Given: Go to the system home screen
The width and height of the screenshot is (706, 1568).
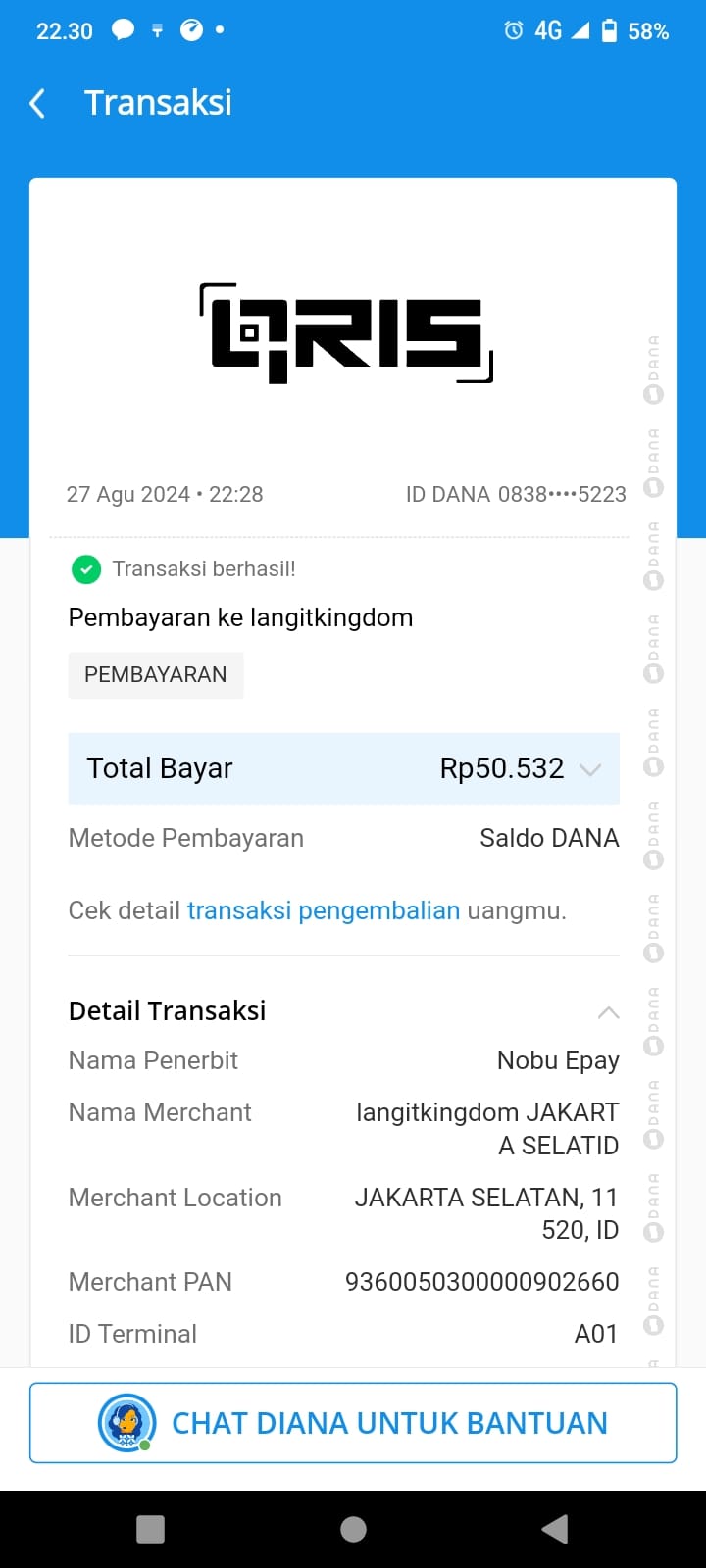Looking at the screenshot, I should pos(353,1529).
